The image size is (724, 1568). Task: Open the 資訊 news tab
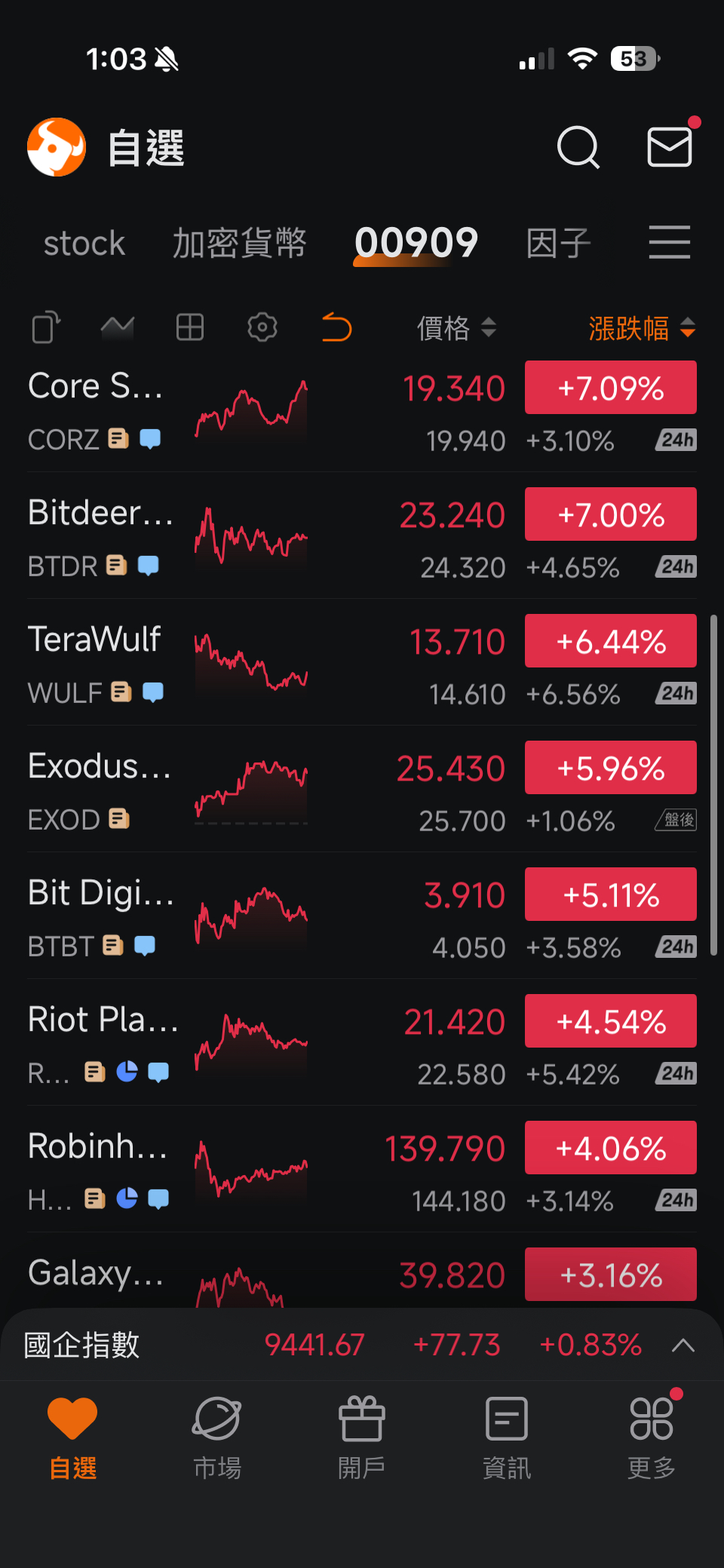(x=507, y=1437)
